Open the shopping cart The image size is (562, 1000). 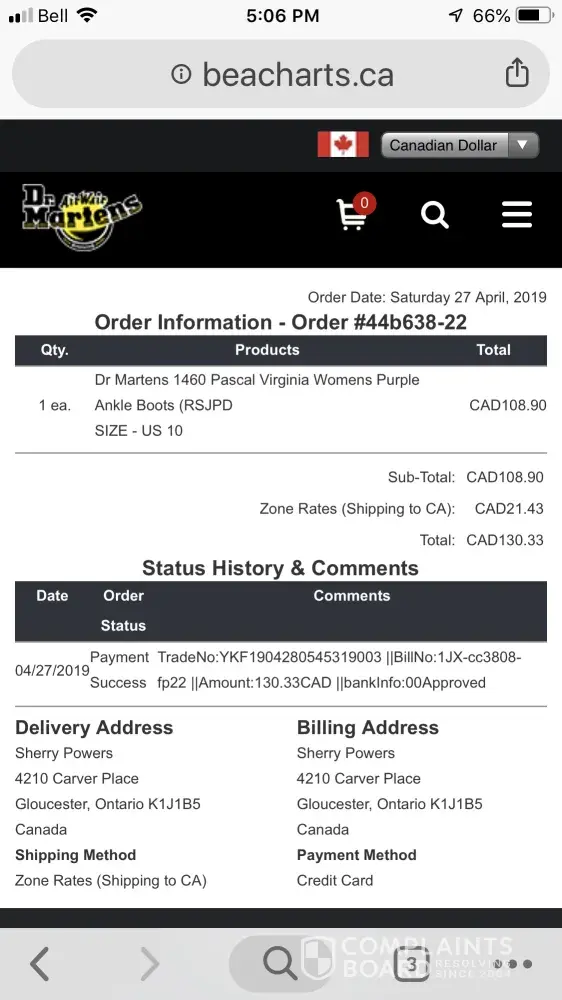click(355, 212)
